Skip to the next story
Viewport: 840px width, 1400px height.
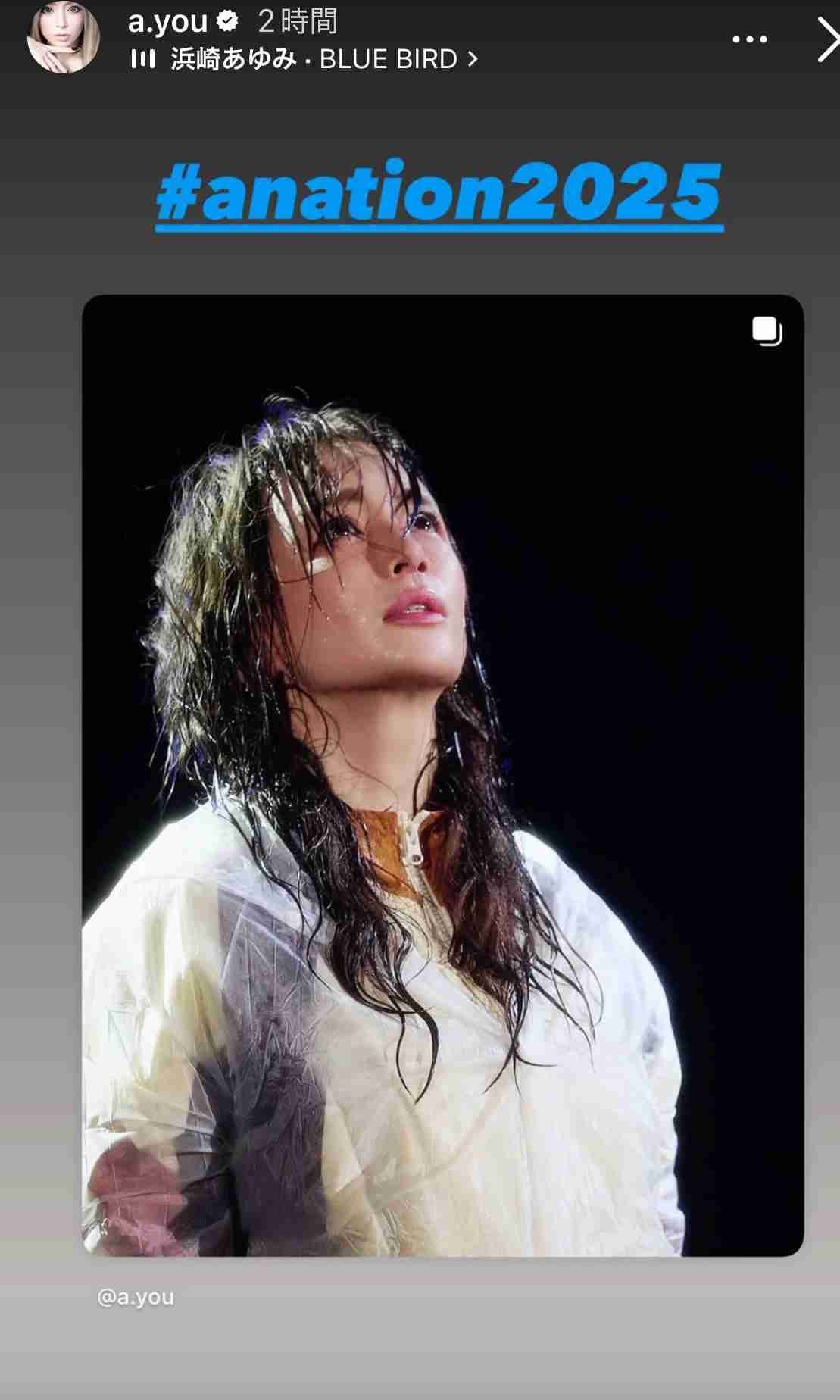pos(826,39)
